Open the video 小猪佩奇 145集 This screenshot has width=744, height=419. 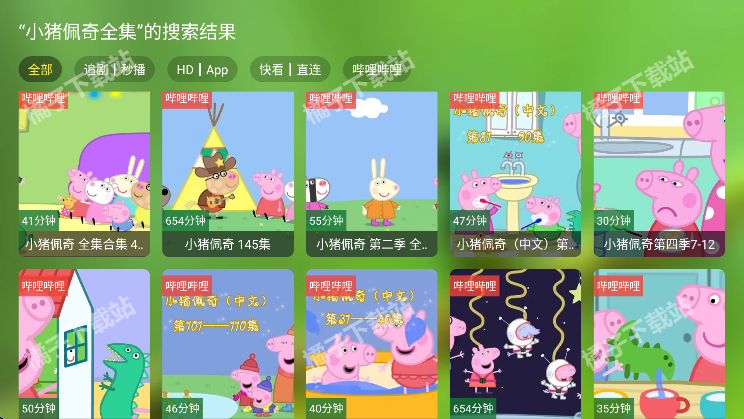(228, 174)
